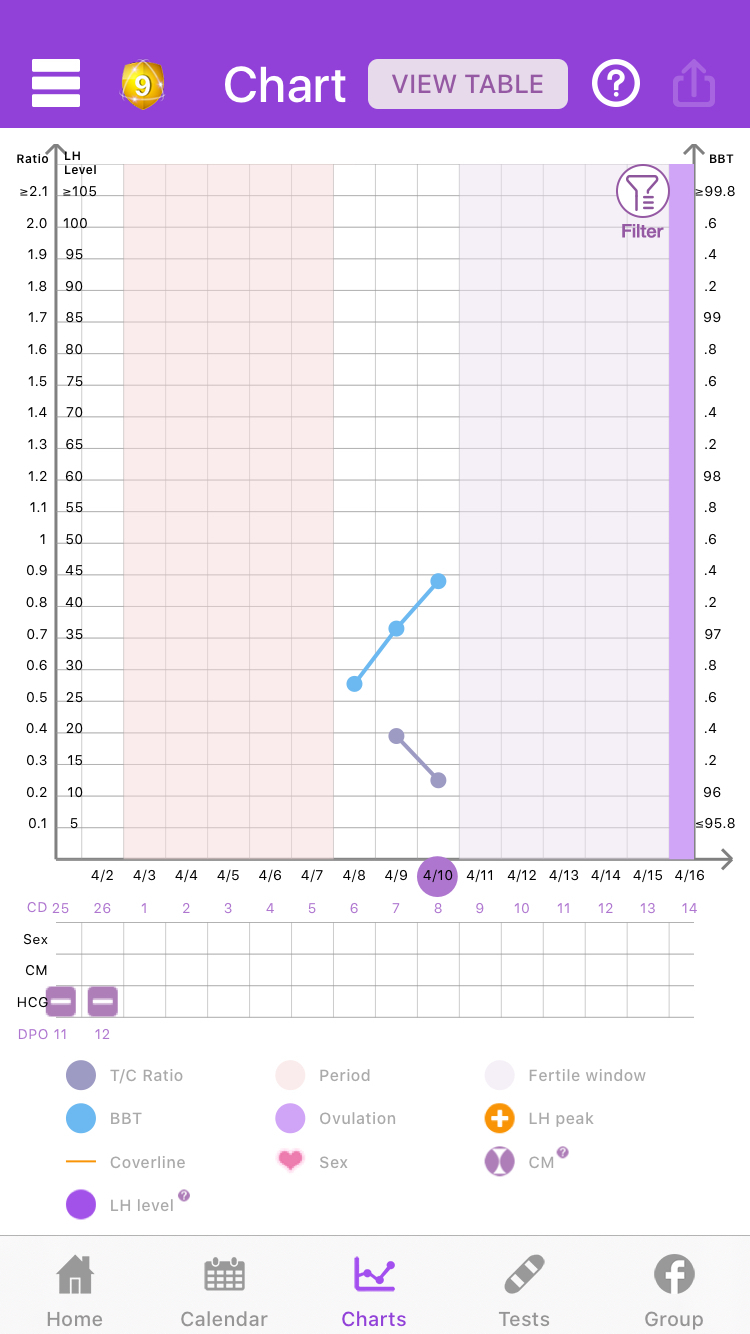Screen dimensions: 750x1334
Task: Show info about CM legend
Action: click(x=563, y=1152)
